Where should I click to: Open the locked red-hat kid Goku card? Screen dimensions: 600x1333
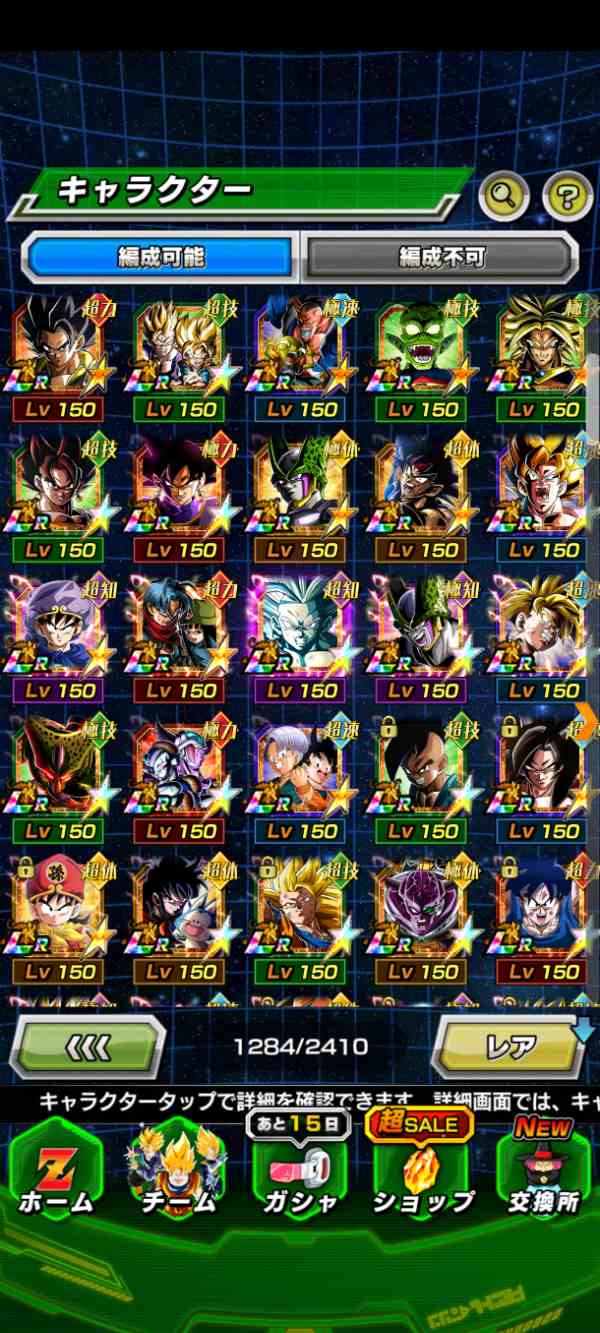(x=59, y=919)
